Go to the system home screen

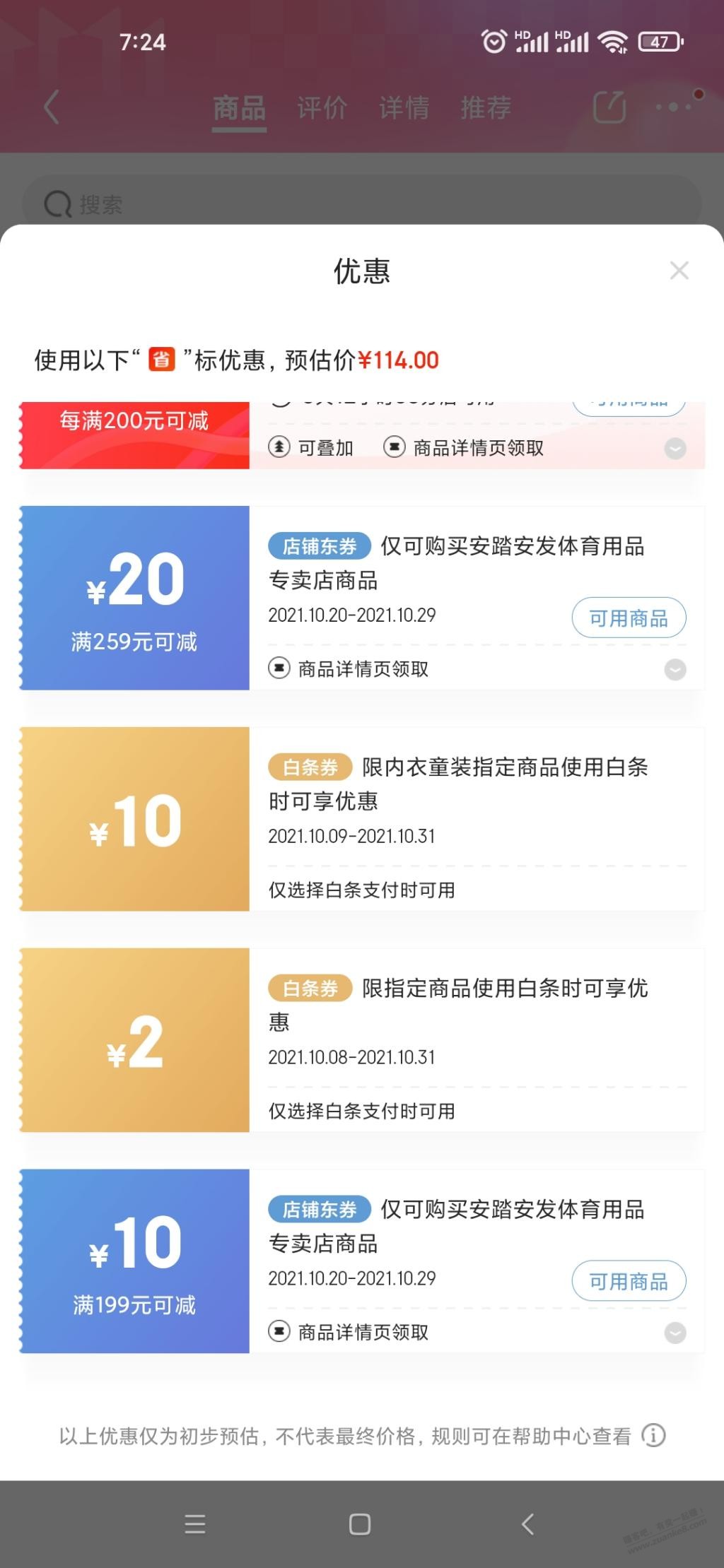(360, 1523)
